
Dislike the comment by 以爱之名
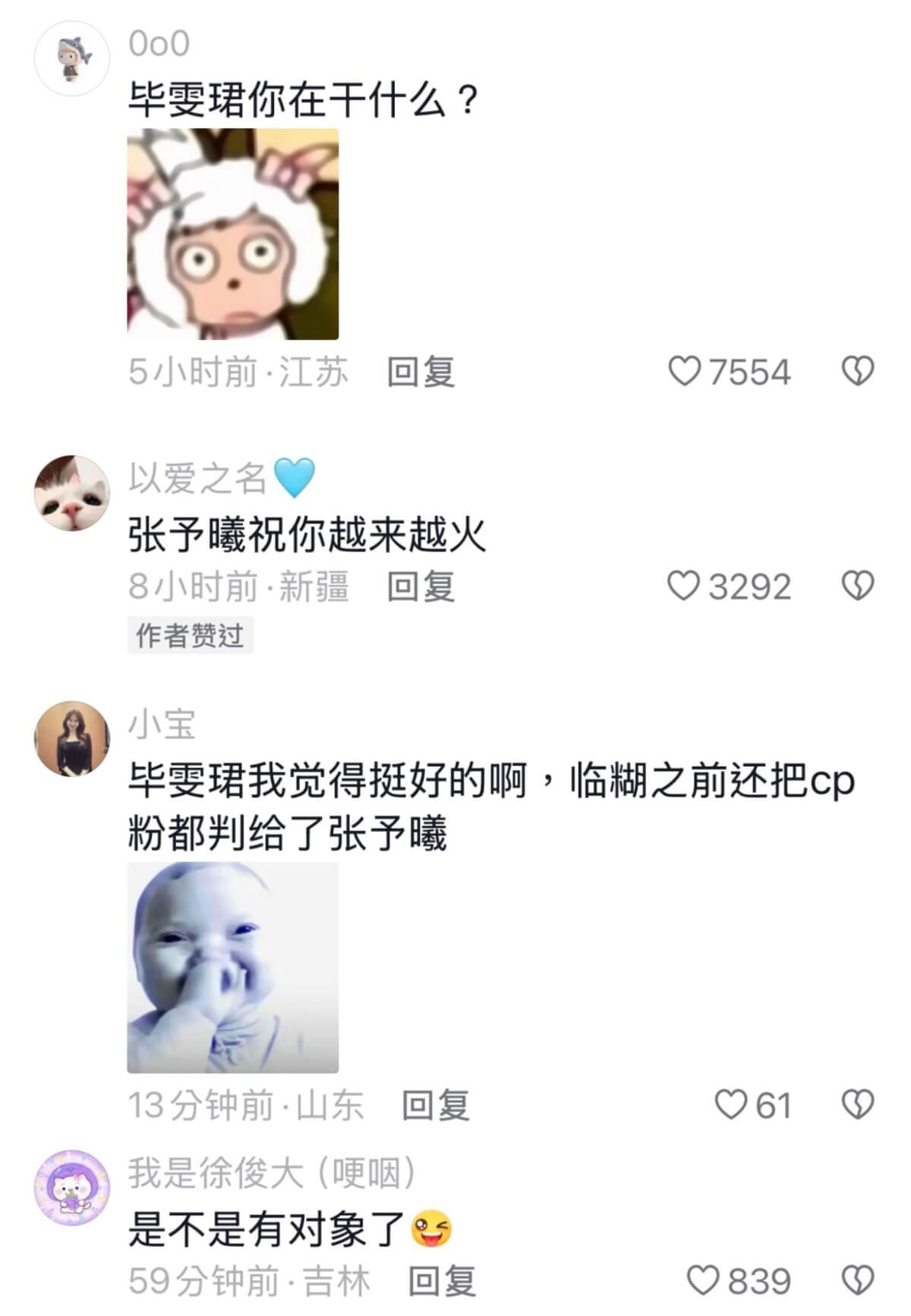coord(858,586)
